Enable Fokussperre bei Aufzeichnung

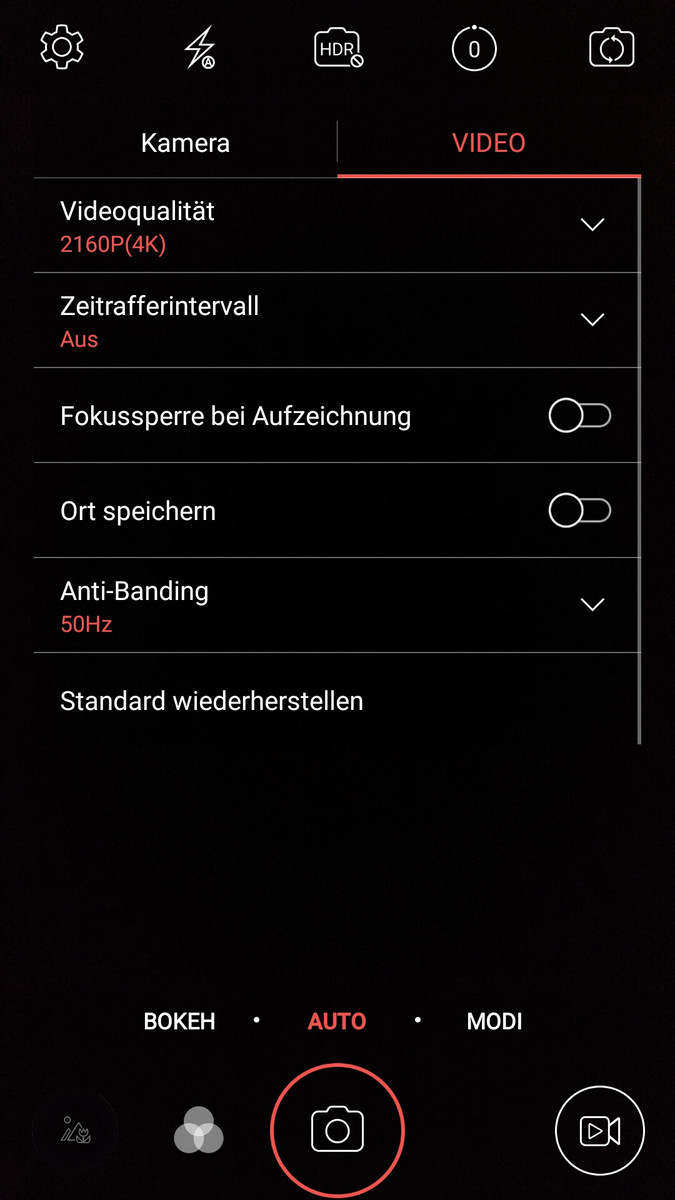pyautogui.click(x=580, y=416)
